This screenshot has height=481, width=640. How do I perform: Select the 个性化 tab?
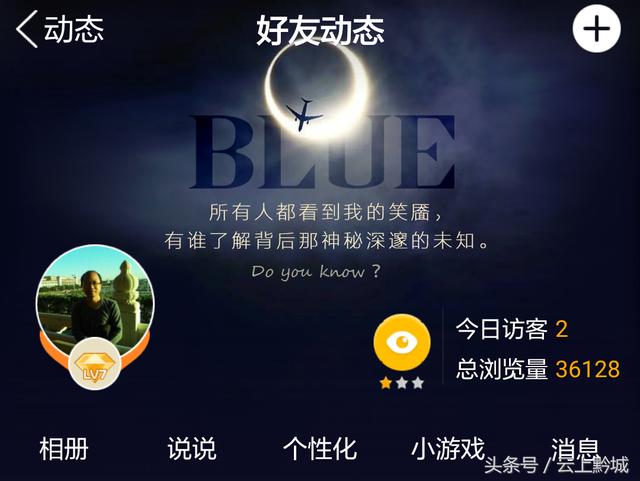[320, 448]
